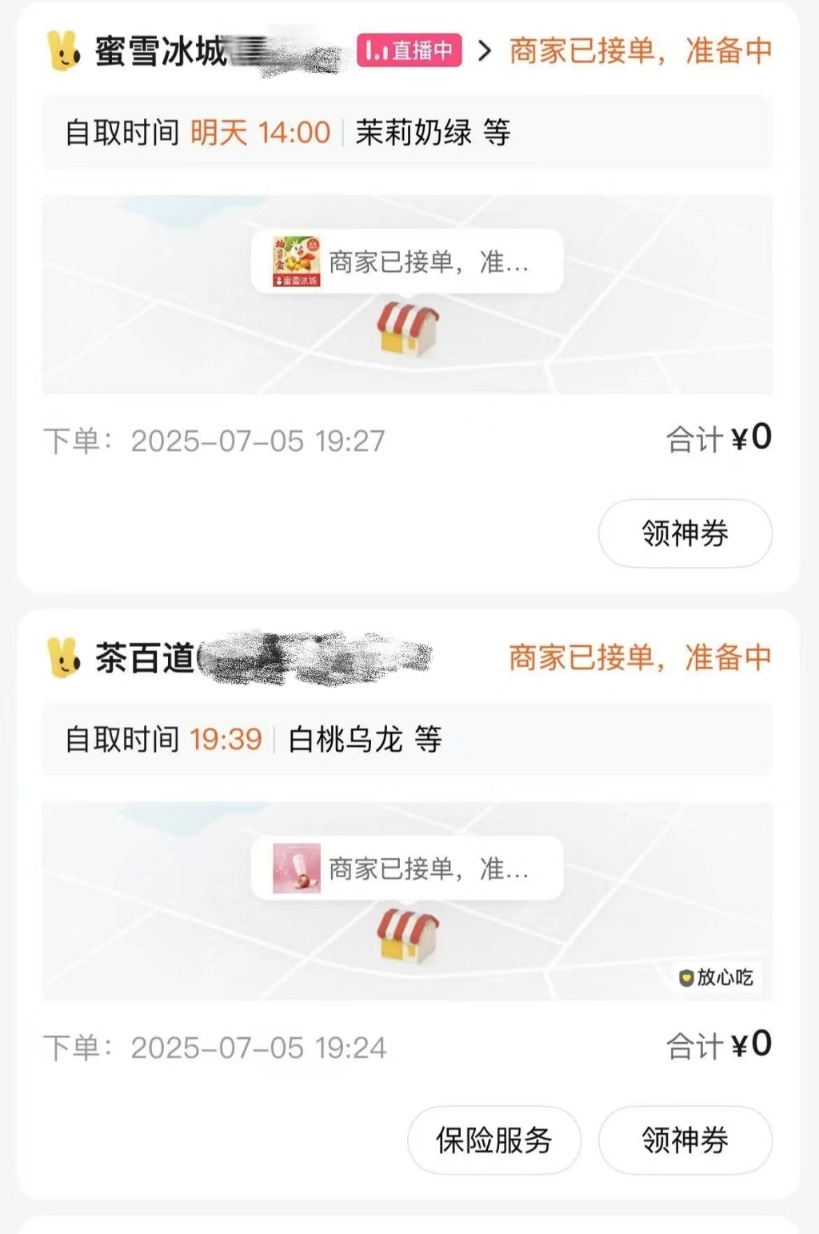
Task: Tap the 放心吃 badge
Action: coord(716,977)
